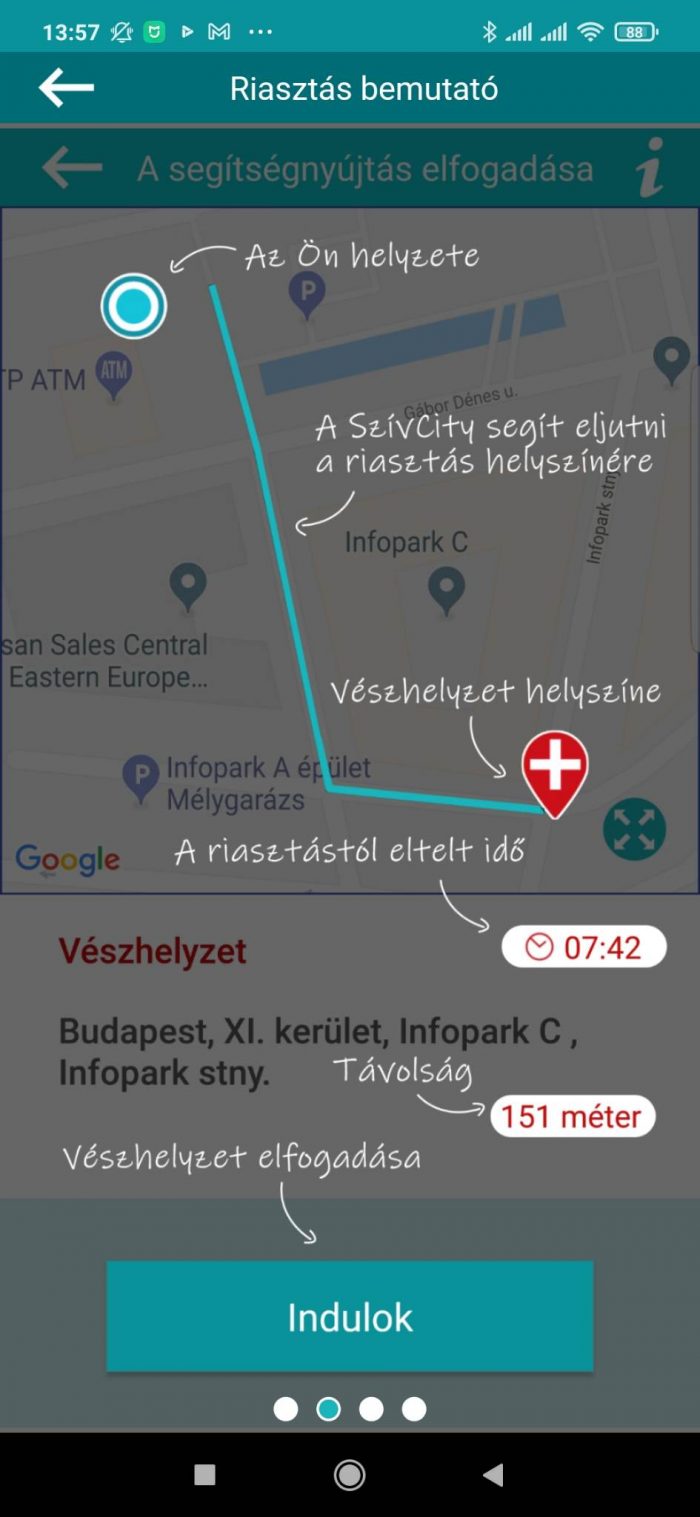Tap the system home button

pyautogui.click(x=349, y=1475)
